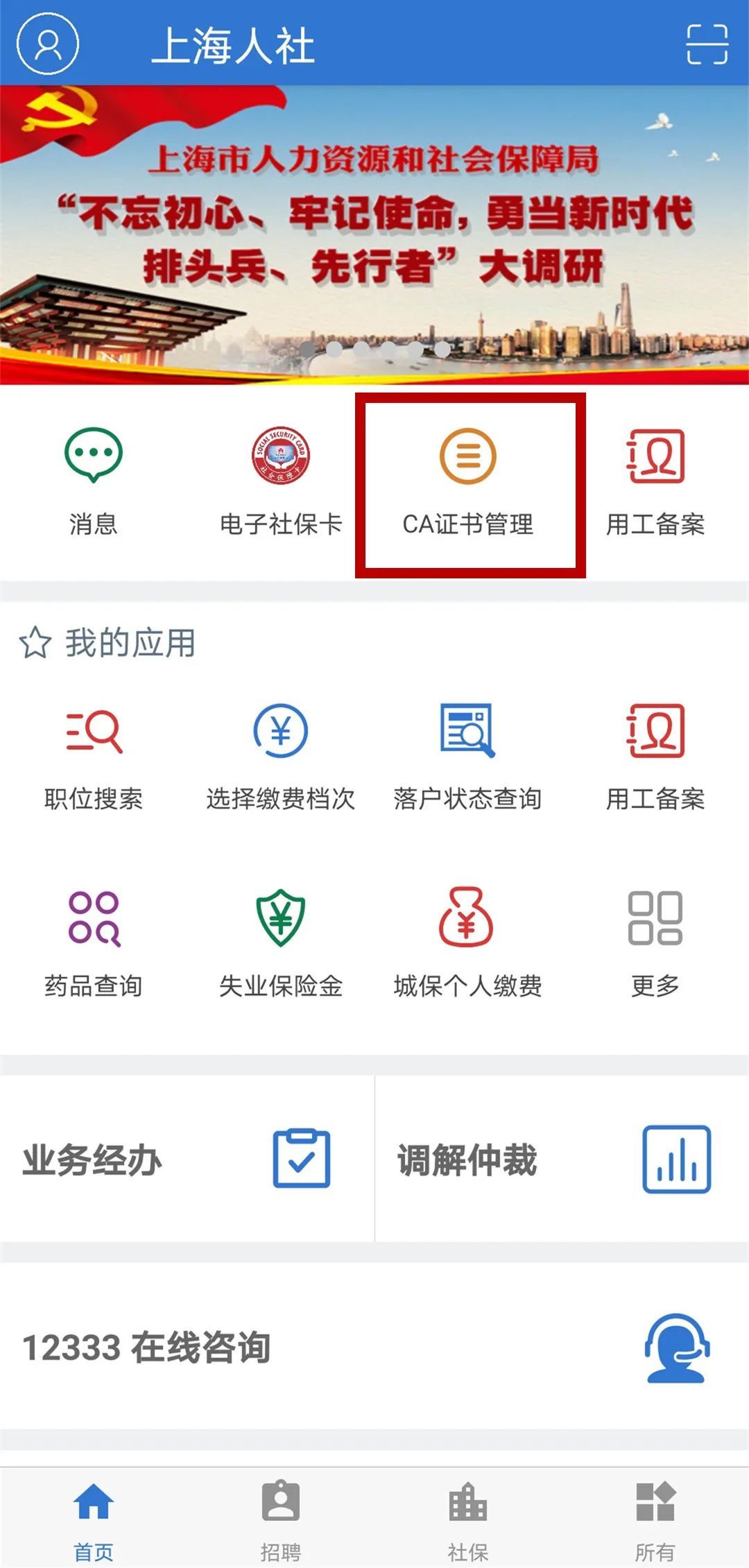The width and height of the screenshot is (749, 1568).
Task: Open 12333 在线咨询
Action: pos(374,1347)
